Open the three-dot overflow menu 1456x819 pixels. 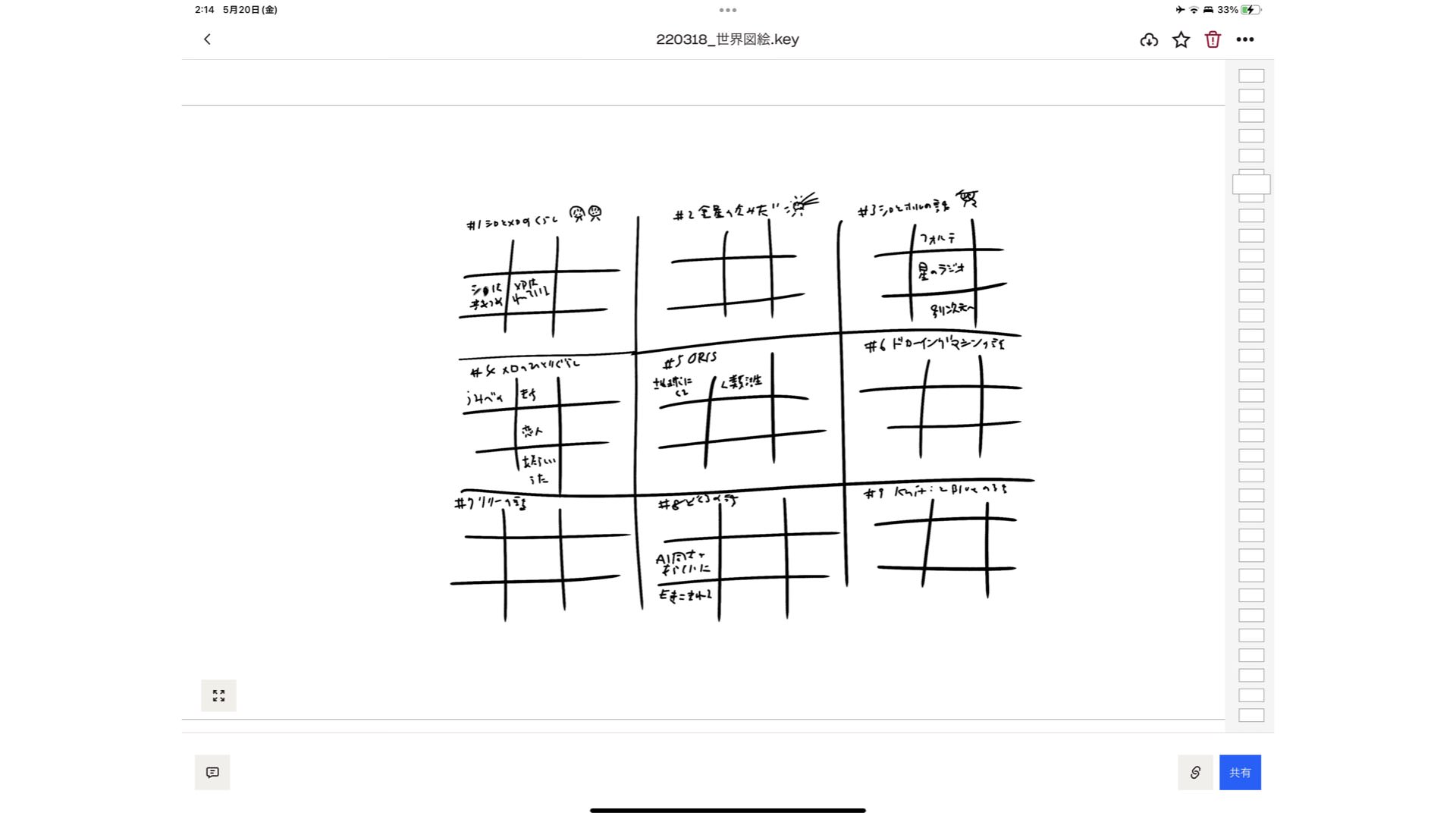1245,39
